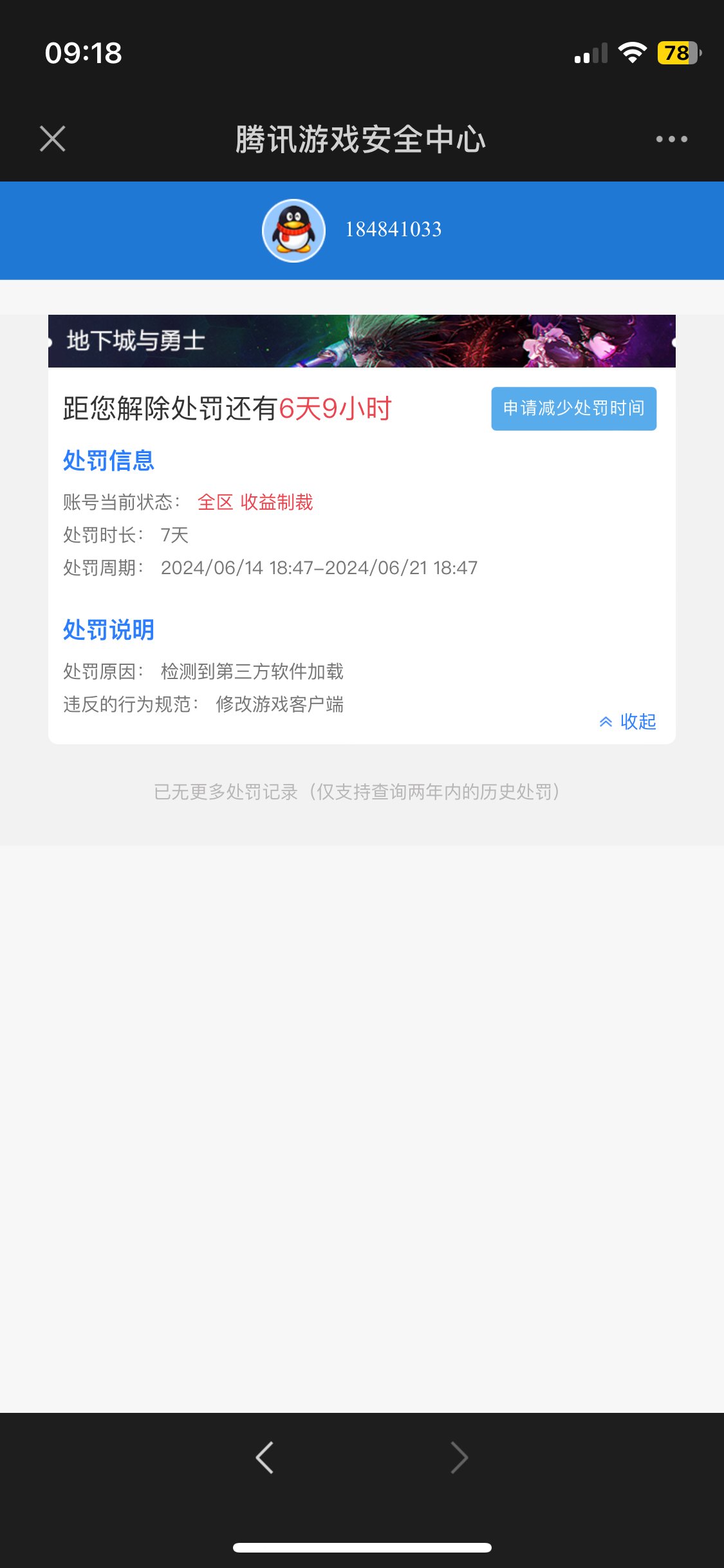Open the QQ penguin avatar
Viewport: 724px width, 1568px height.
[x=294, y=230]
